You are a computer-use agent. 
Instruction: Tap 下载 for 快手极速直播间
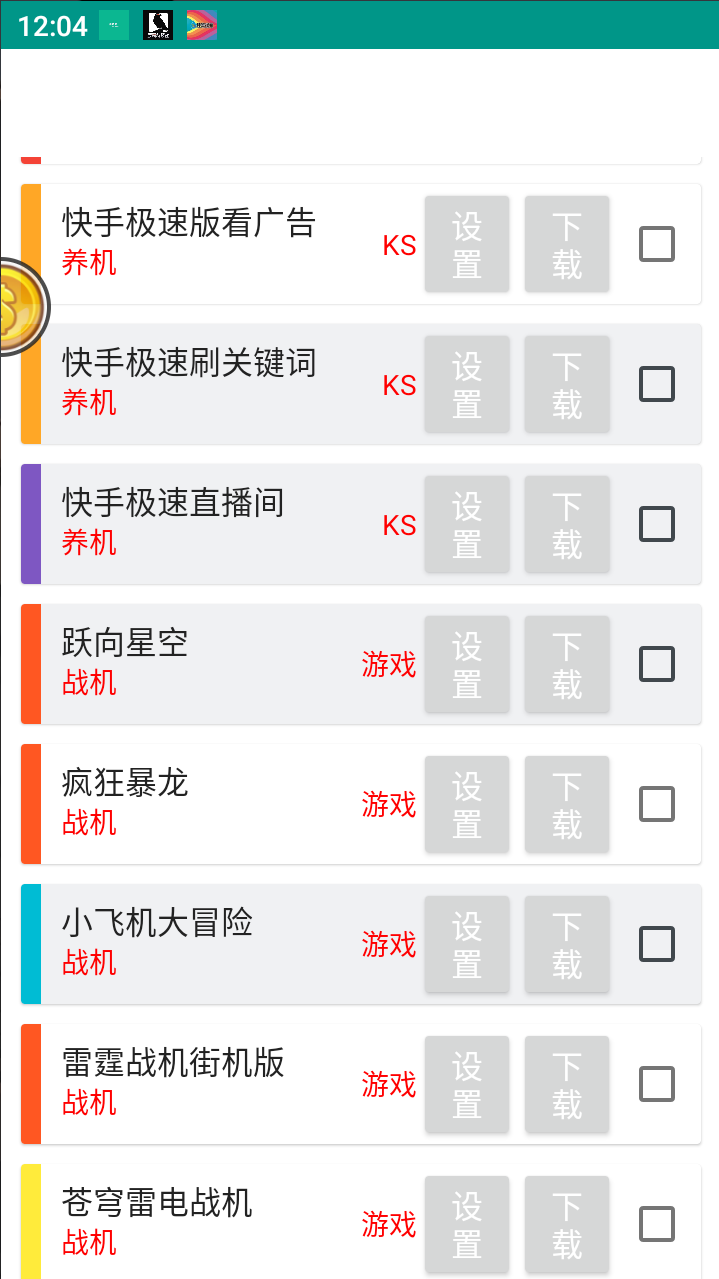(567, 524)
